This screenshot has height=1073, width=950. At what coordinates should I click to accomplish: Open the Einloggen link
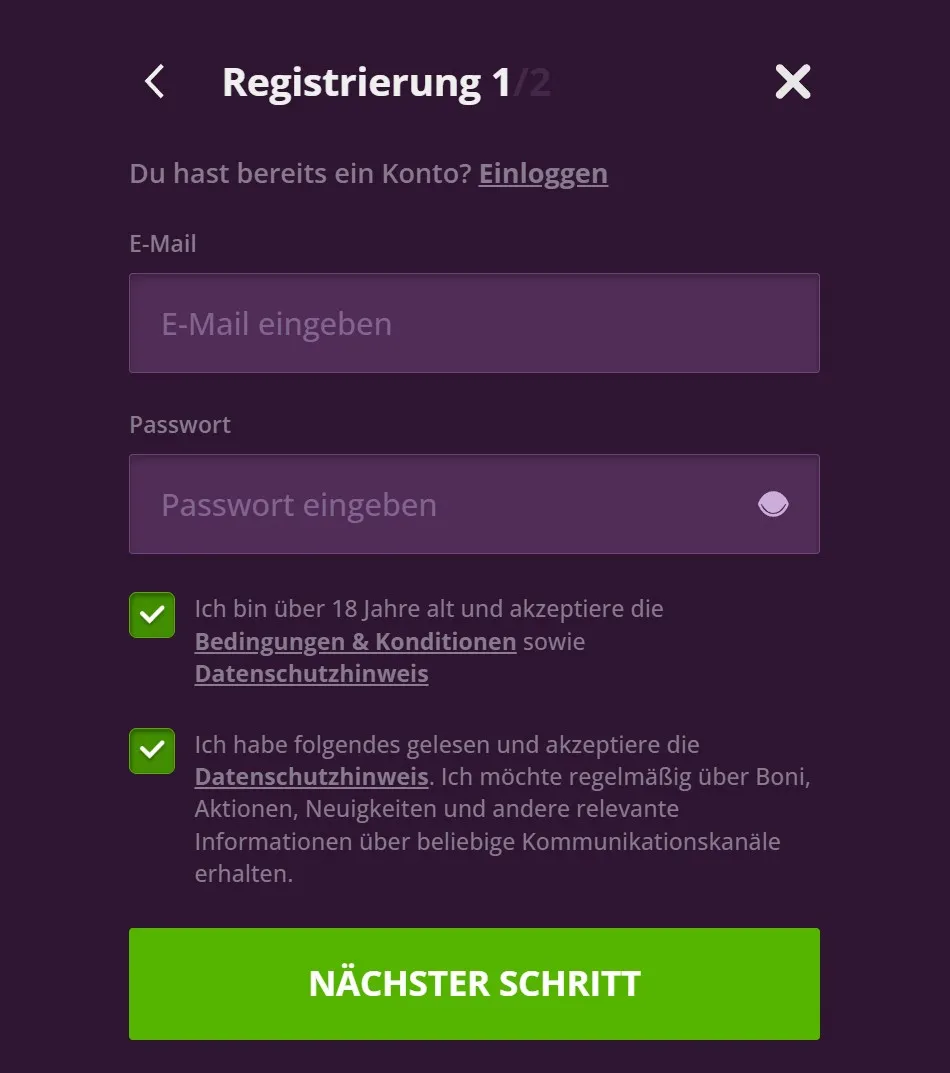tap(543, 173)
